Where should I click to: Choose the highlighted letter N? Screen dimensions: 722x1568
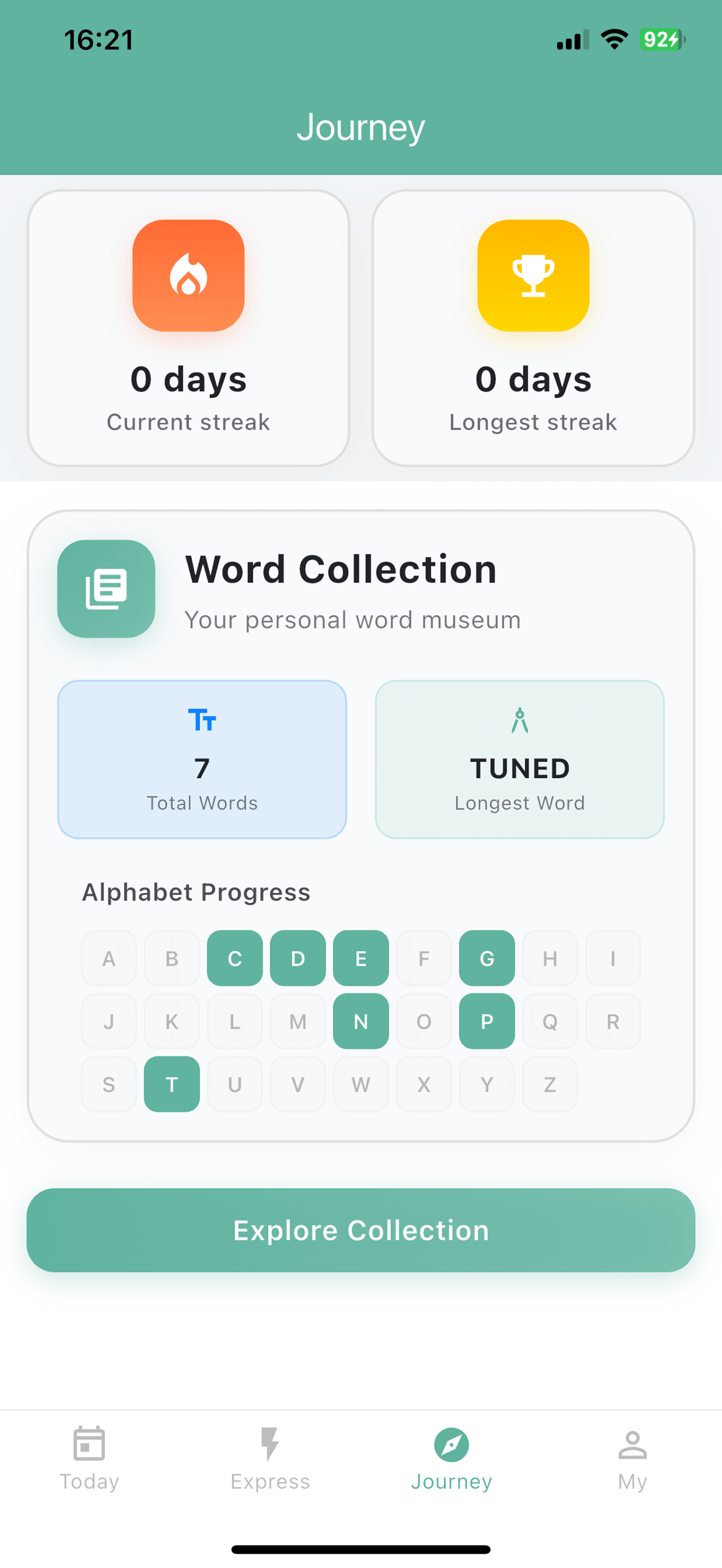360,1021
